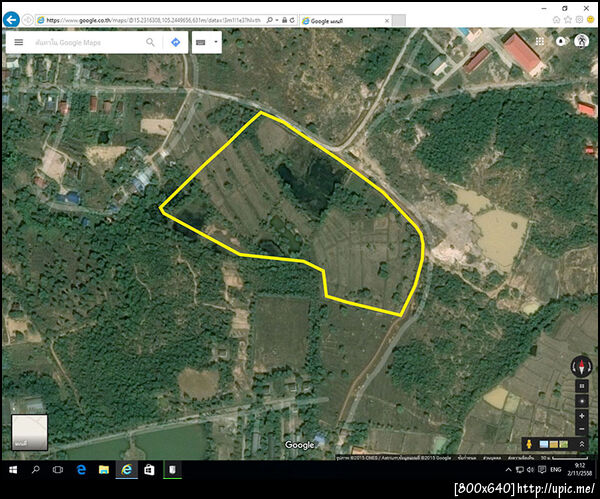Reset map orientation with the compass

click(582, 367)
